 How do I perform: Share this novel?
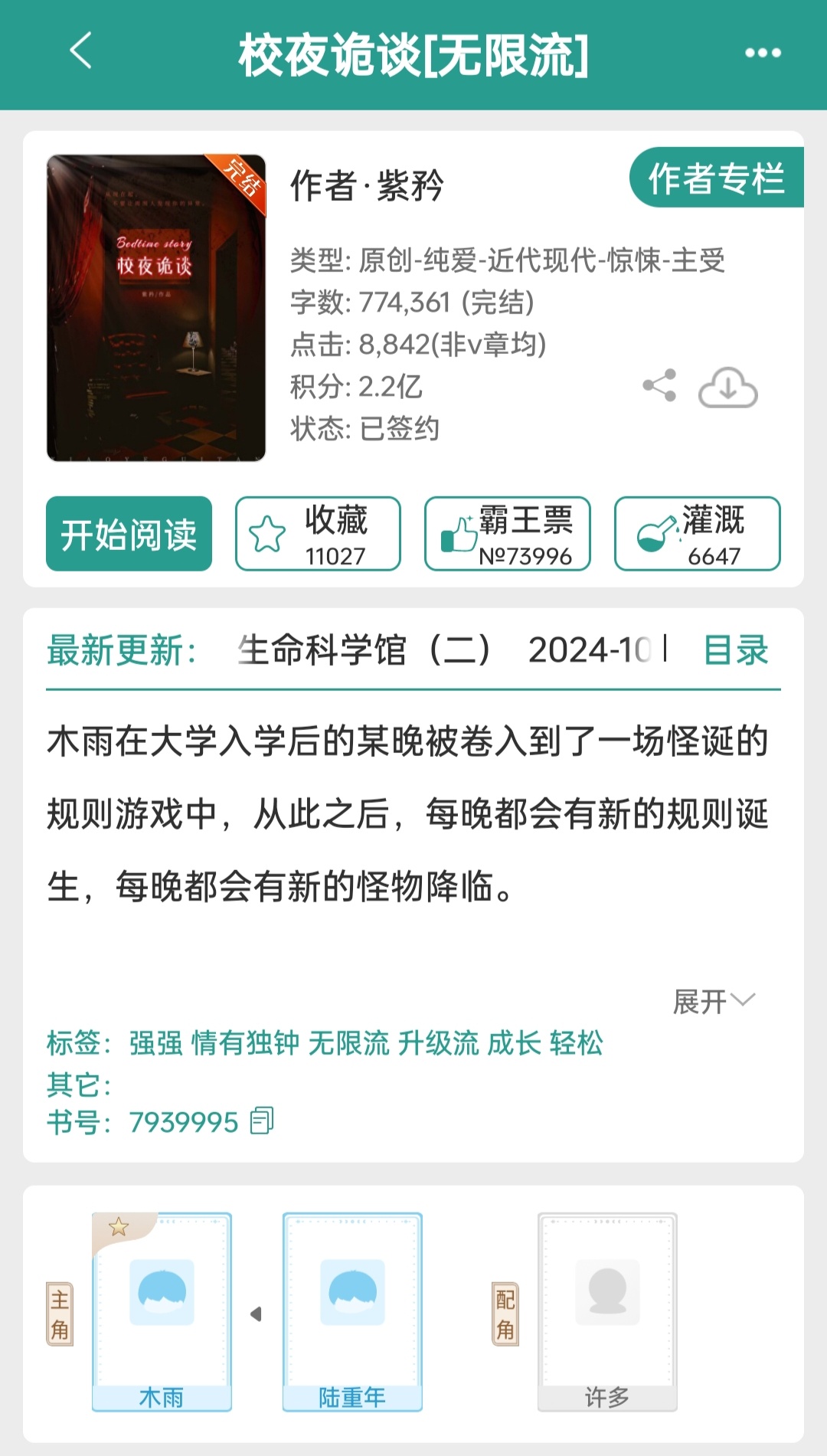tap(659, 385)
